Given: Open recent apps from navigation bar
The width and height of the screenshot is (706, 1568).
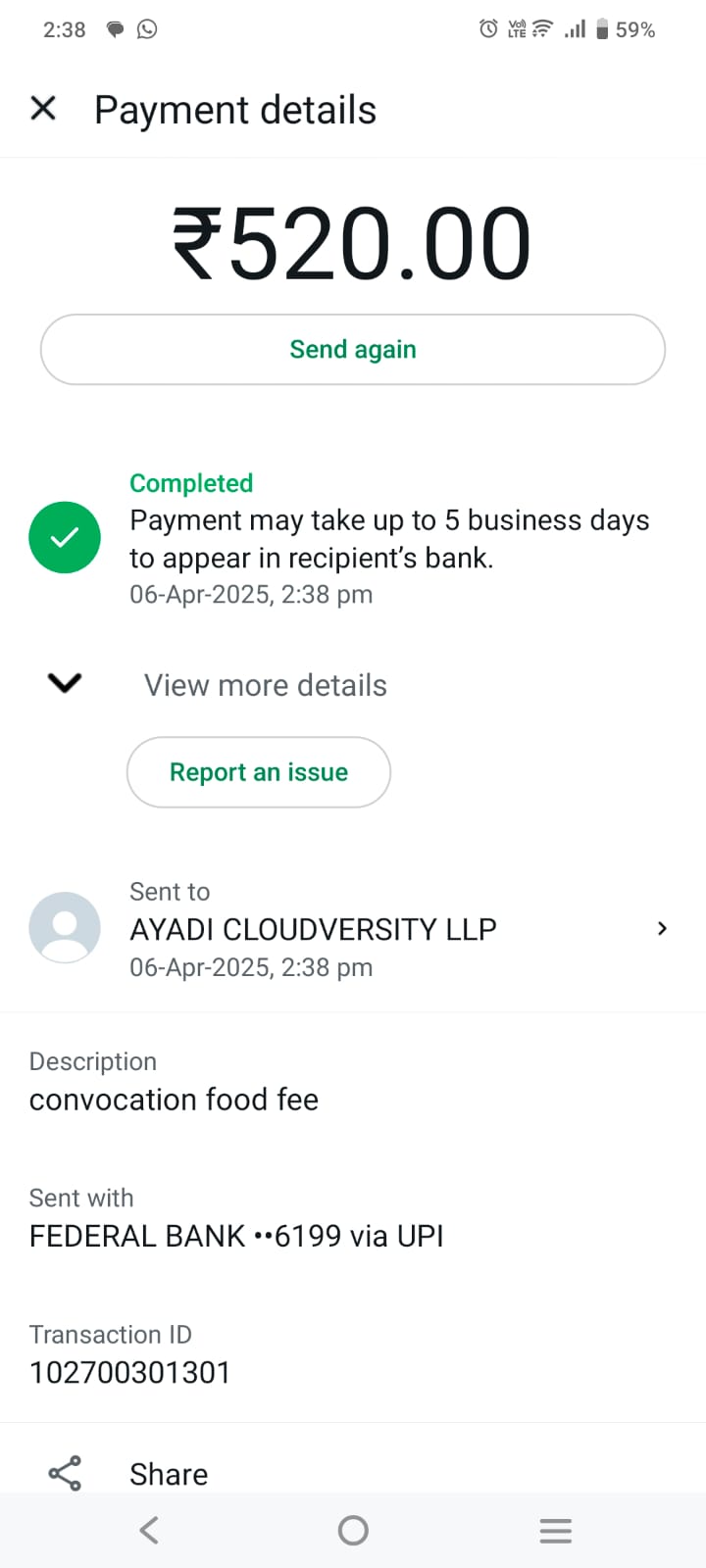Looking at the screenshot, I should click(x=555, y=1531).
